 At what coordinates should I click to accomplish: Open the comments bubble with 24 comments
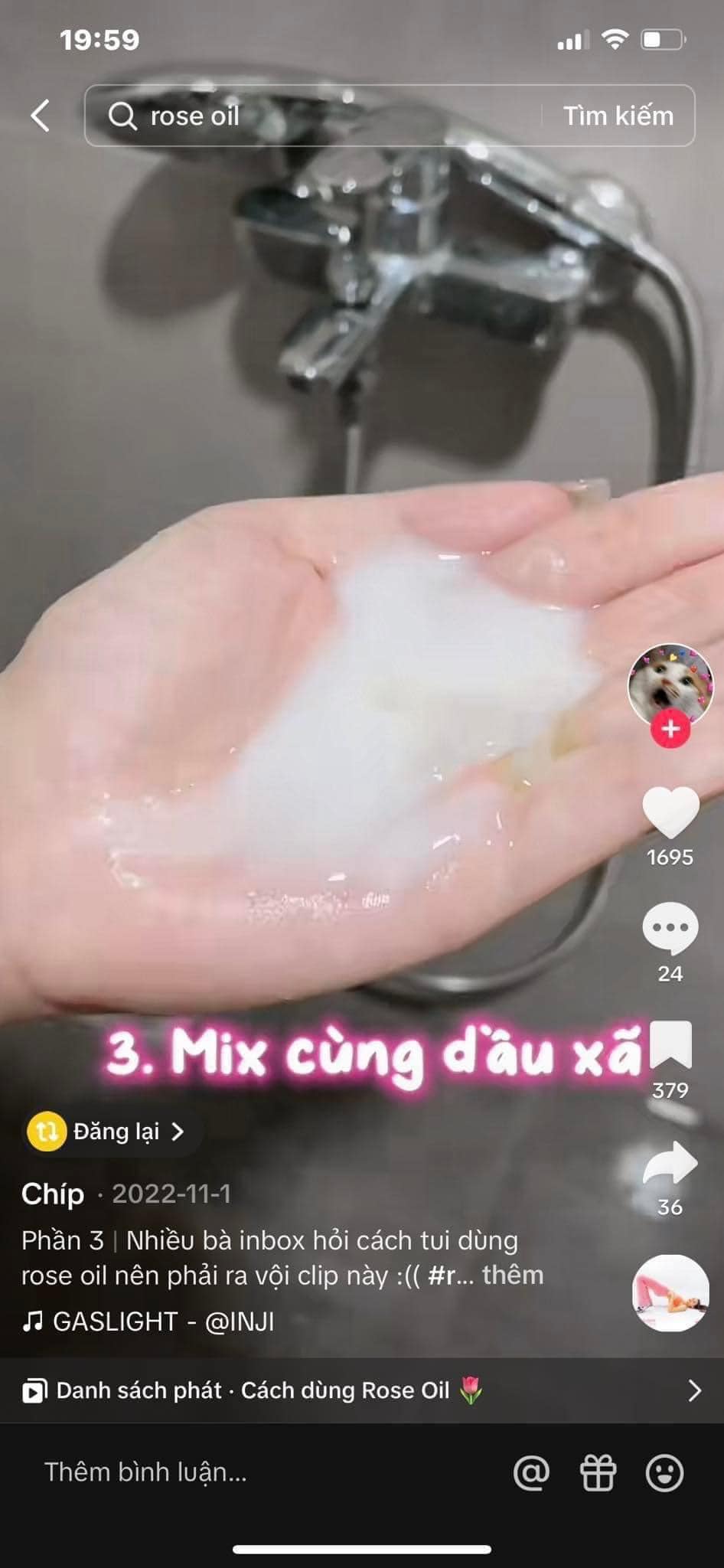[x=670, y=929]
